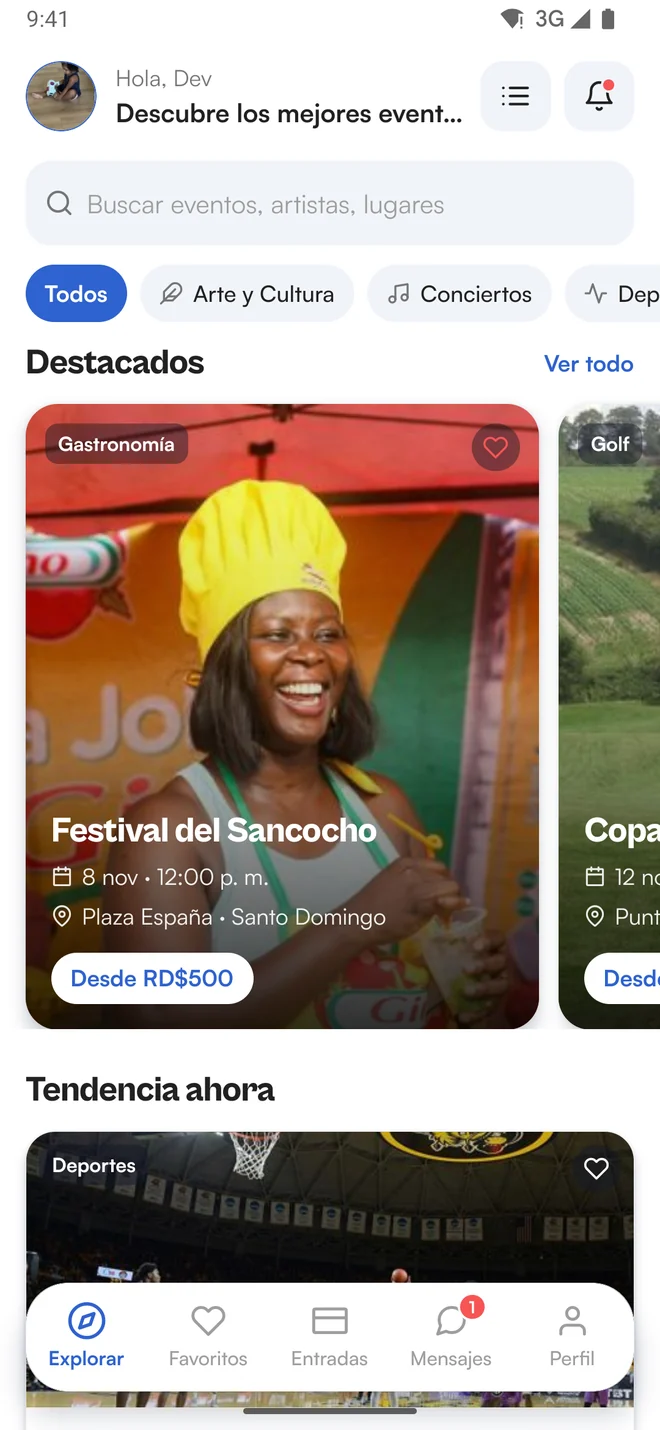The width and height of the screenshot is (660, 1430).
Task: Open the Festival del Sancocho card
Action: 282,716
